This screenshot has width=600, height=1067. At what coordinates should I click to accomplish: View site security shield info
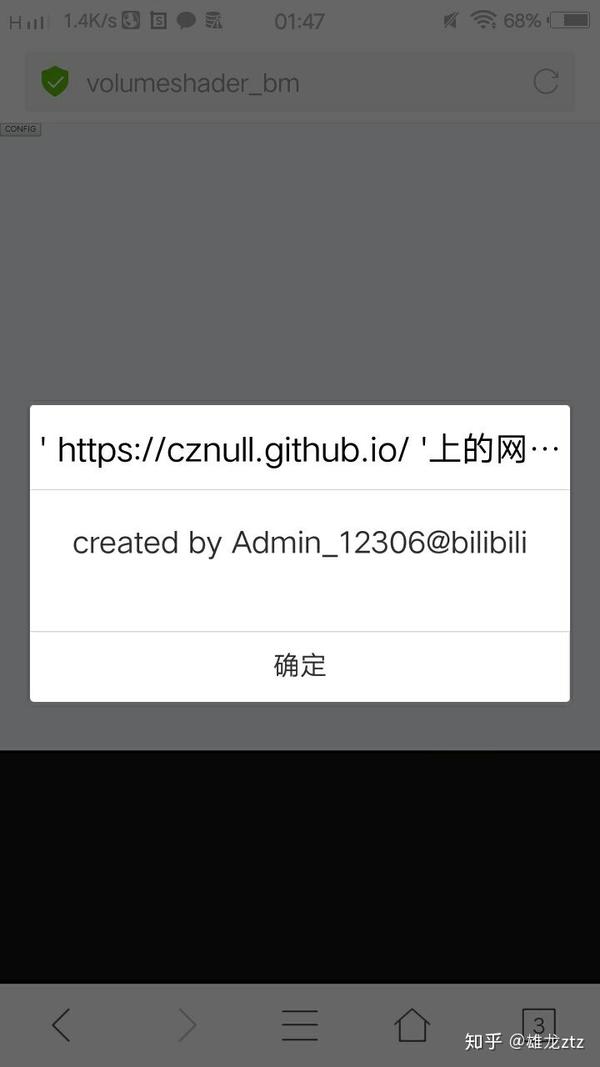pyautogui.click(x=55, y=82)
